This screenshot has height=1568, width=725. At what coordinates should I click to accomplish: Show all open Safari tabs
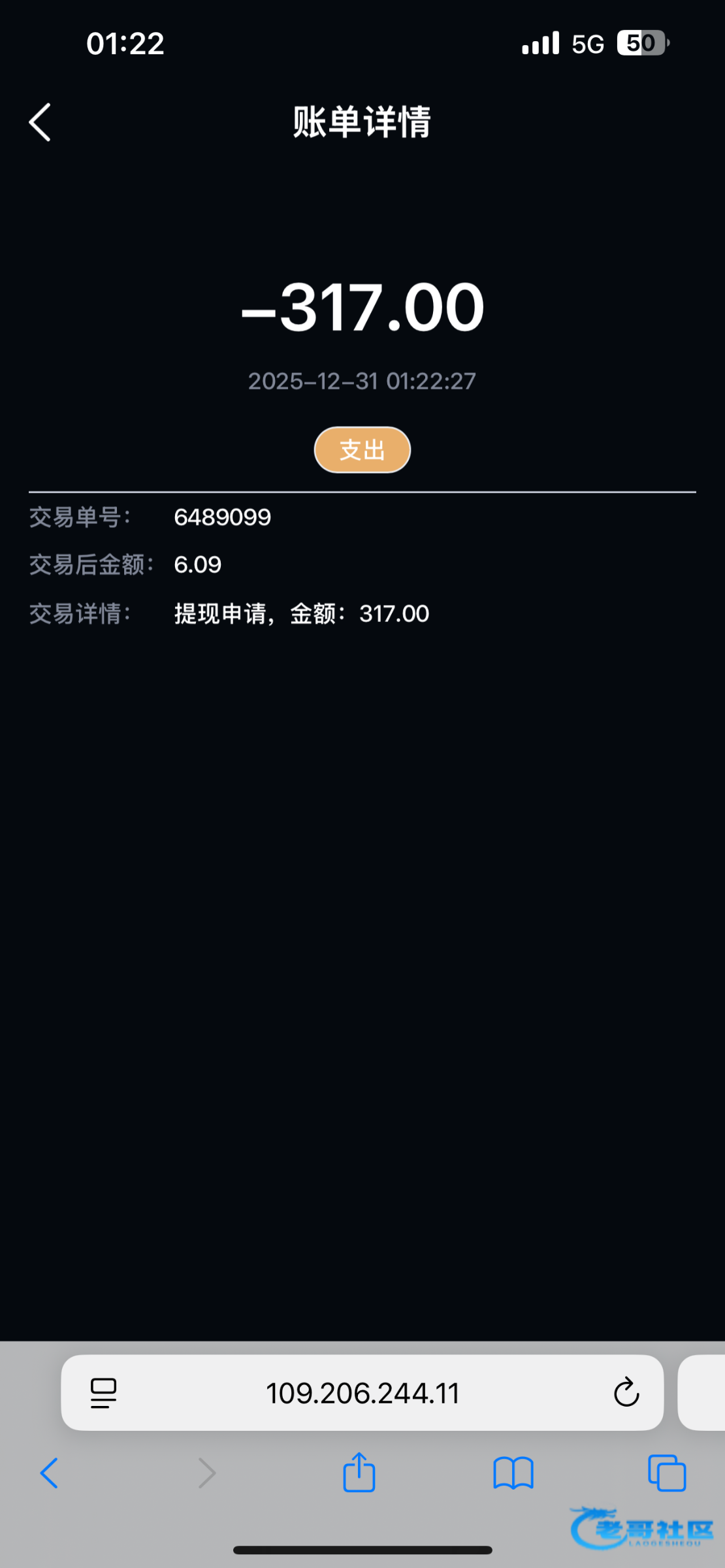click(x=667, y=1473)
